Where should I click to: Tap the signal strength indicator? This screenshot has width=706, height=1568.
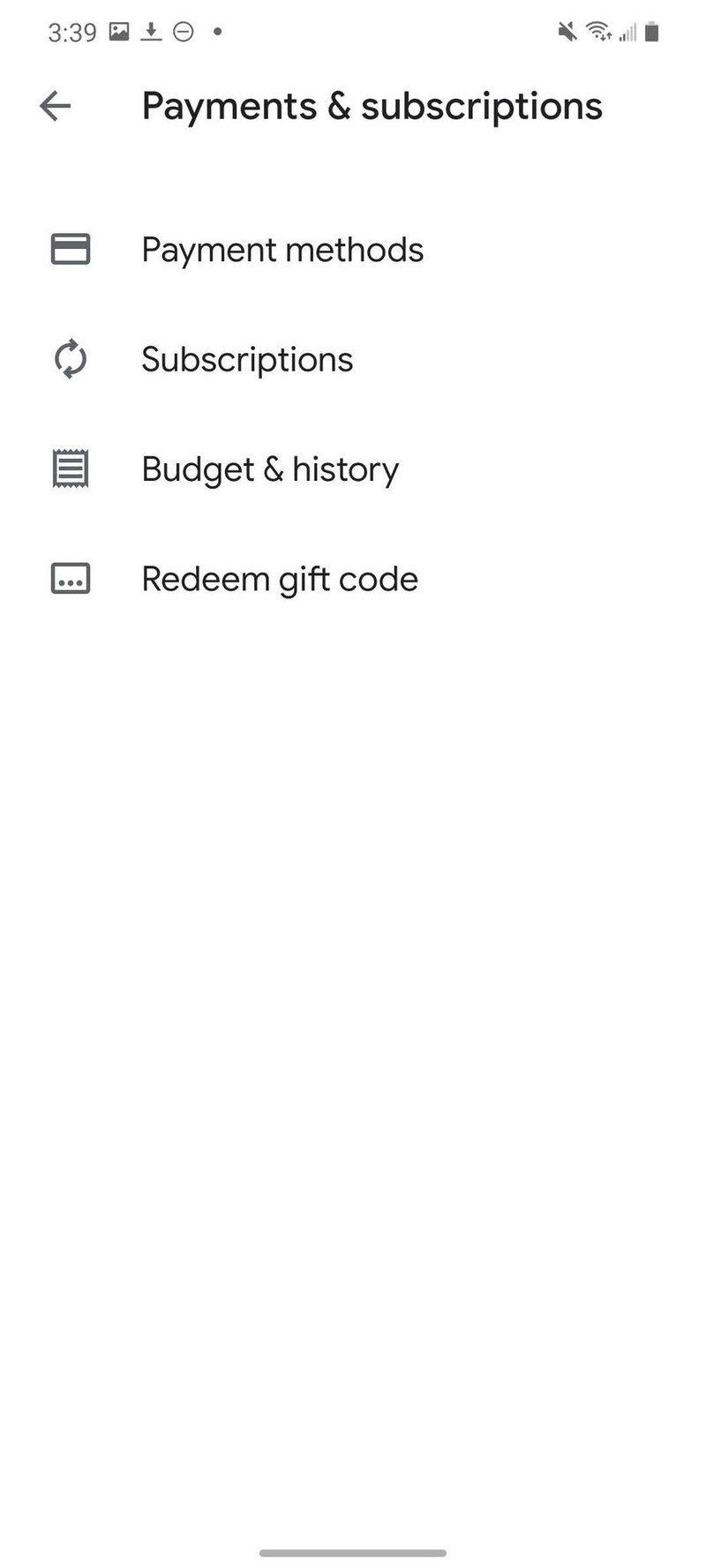tap(627, 32)
